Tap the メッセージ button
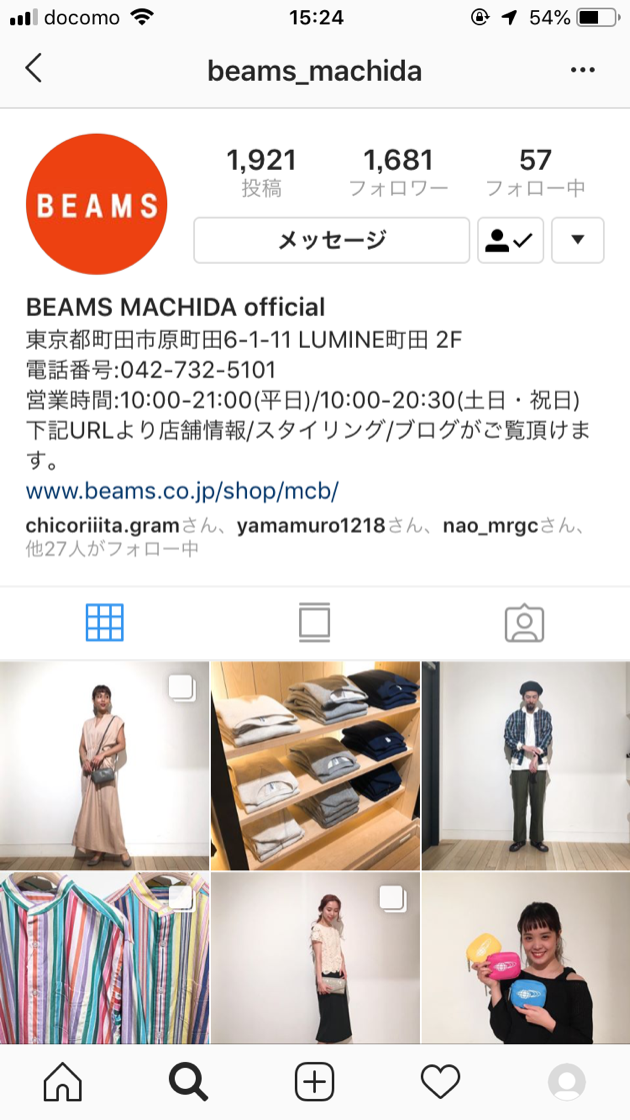This screenshot has width=630, height=1120. (x=331, y=240)
